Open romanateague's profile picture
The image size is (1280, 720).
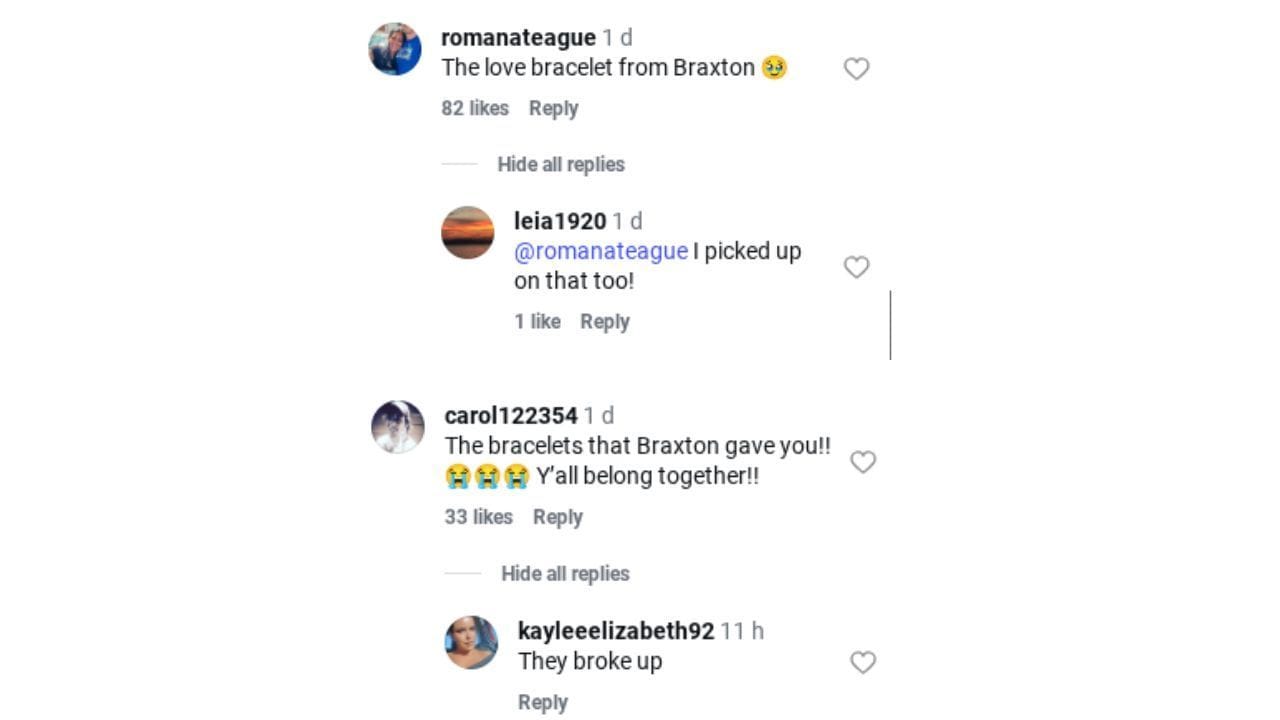click(x=395, y=49)
